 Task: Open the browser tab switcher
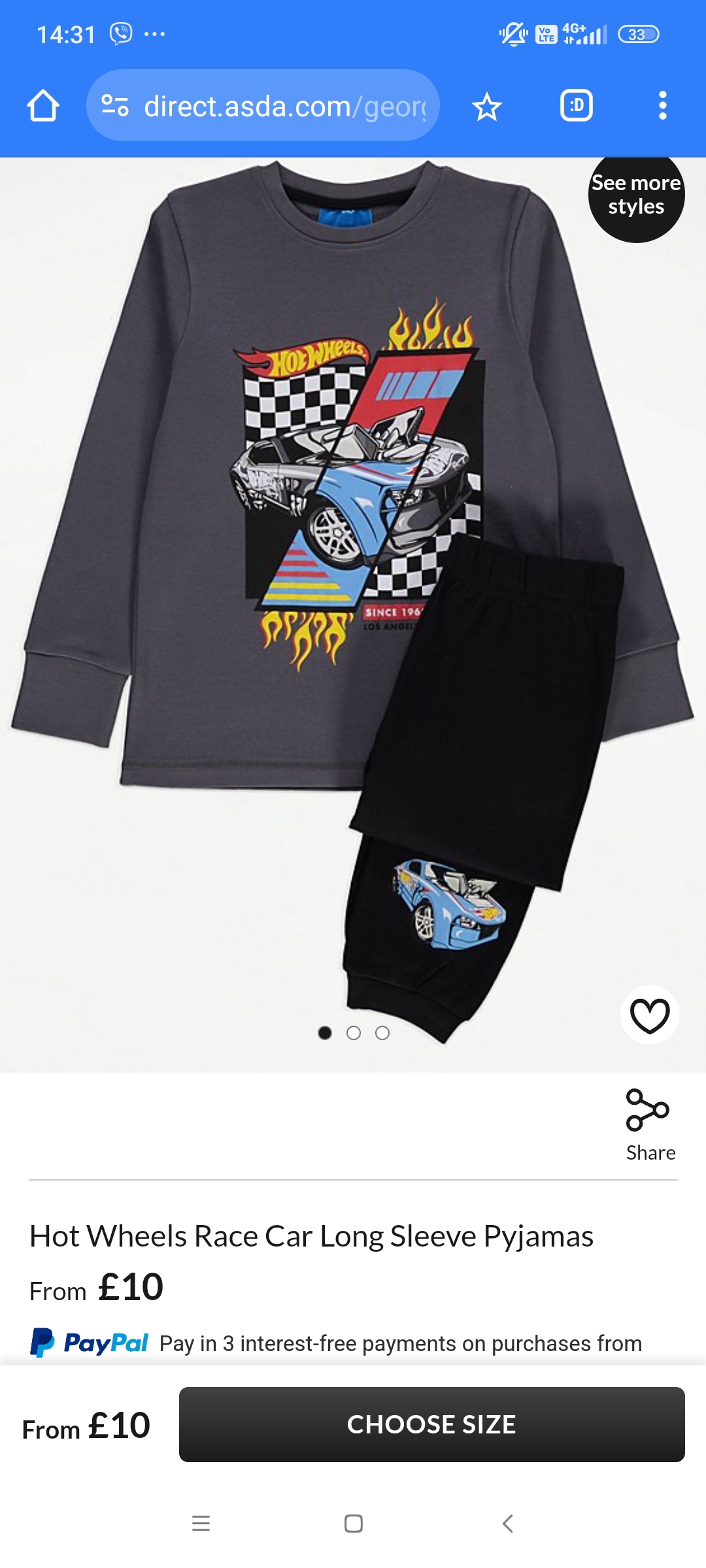pyautogui.click(x=576, y=106)
